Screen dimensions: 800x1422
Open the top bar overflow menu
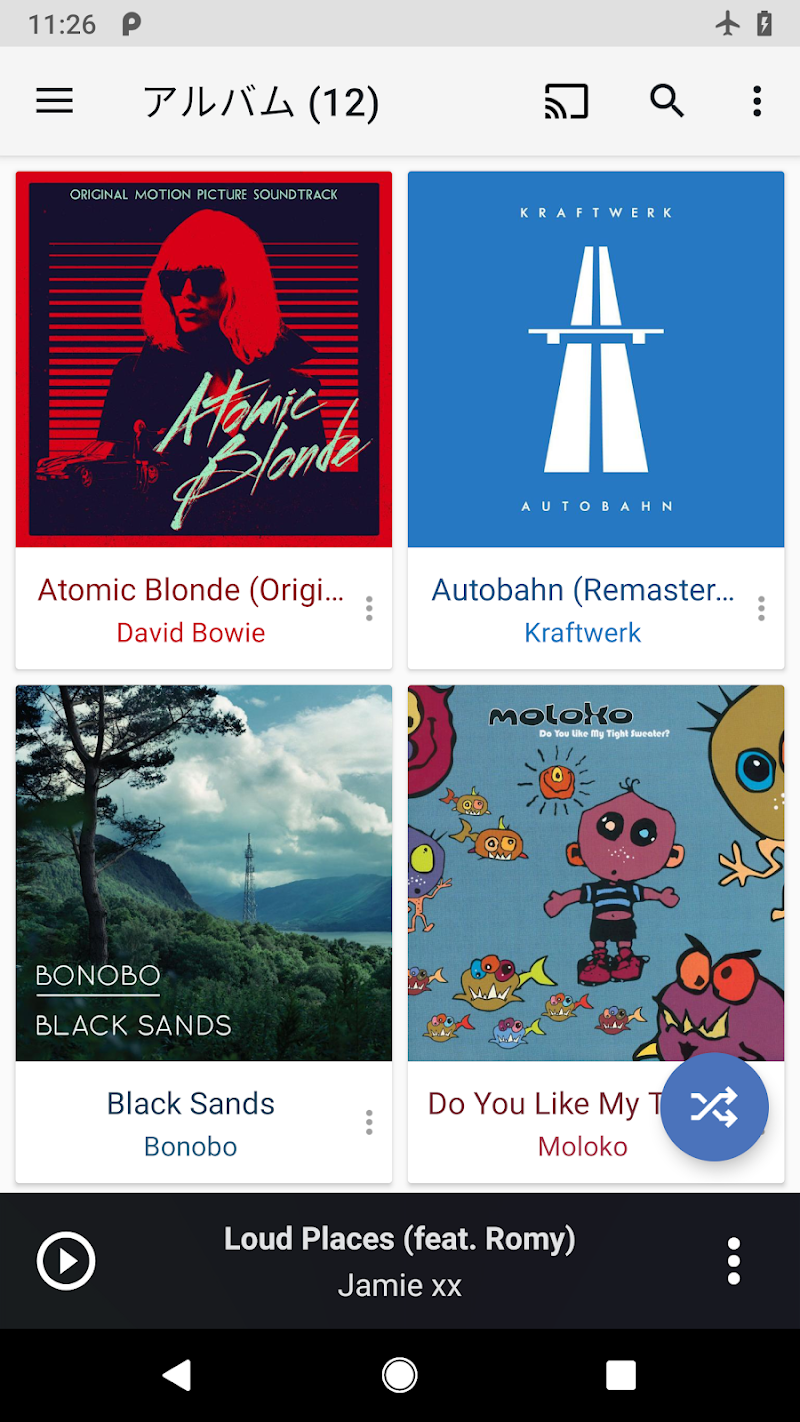(x=757, y=101)
